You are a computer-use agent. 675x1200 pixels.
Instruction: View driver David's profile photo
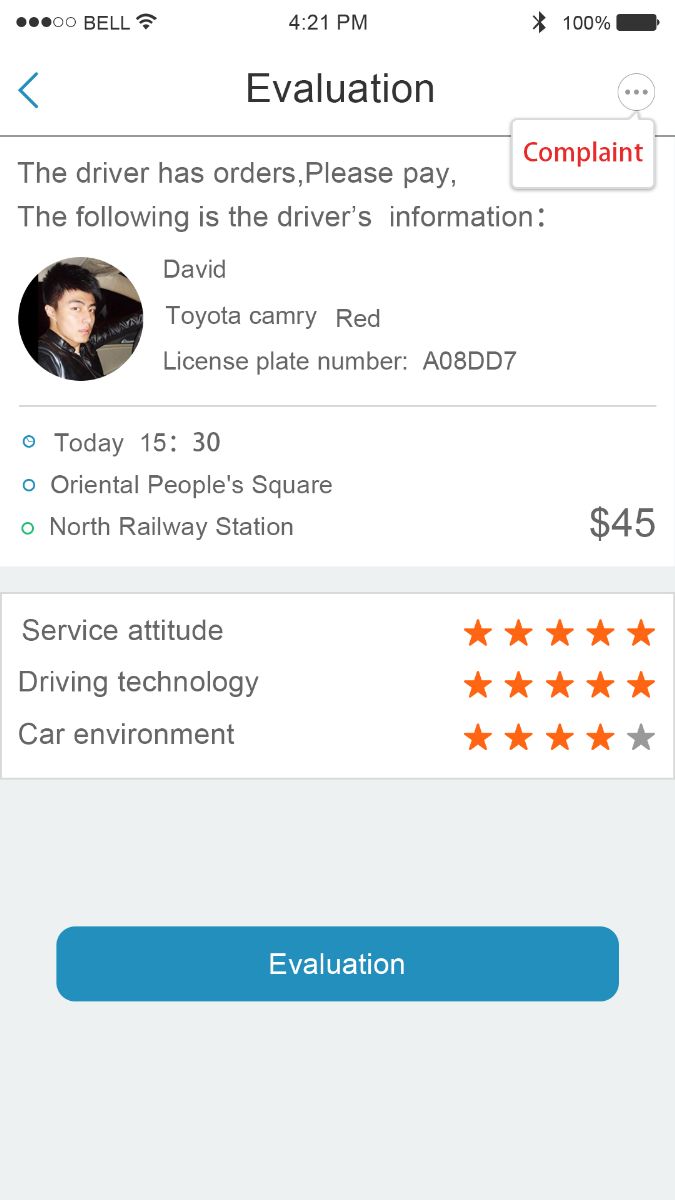coord(81,319)
